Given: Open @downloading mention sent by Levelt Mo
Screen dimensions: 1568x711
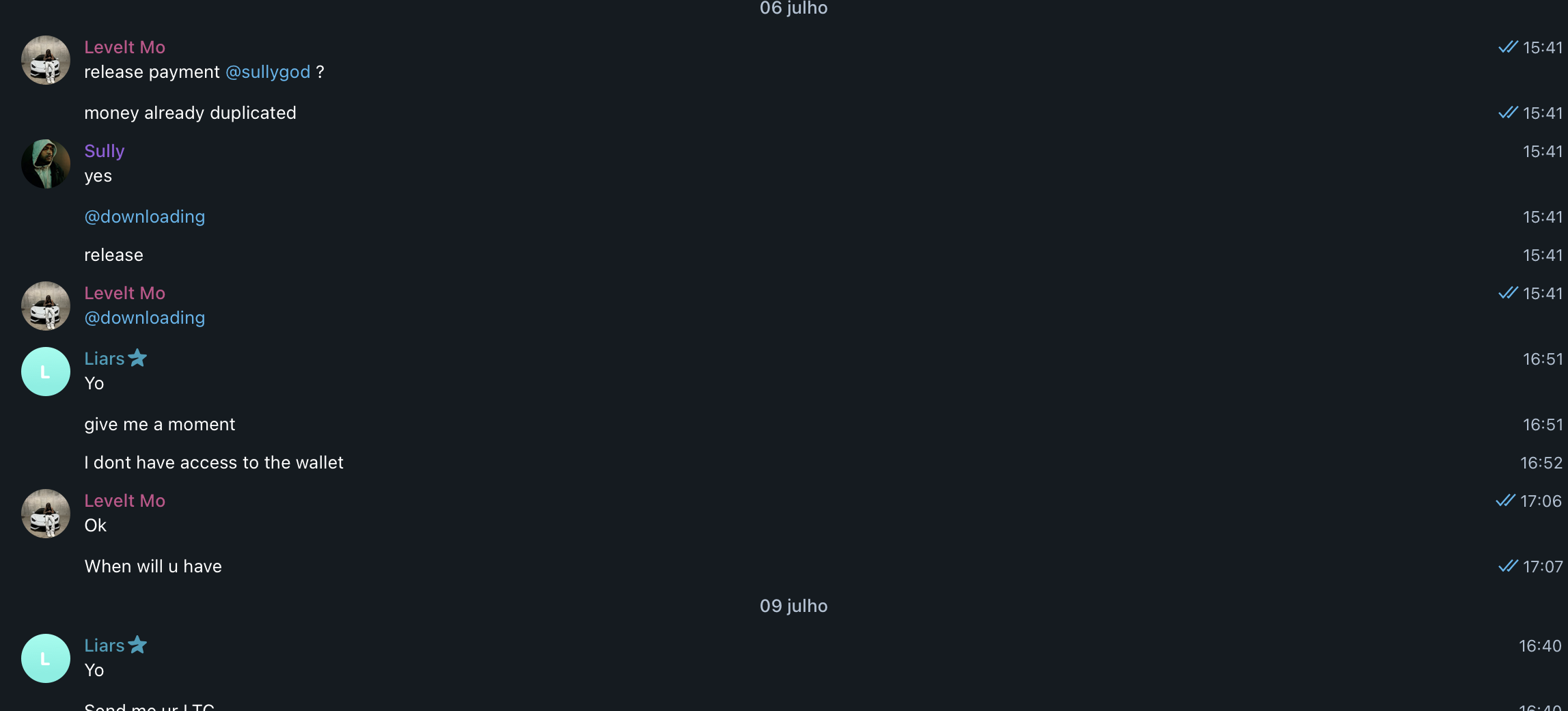Looking at the screenshot, I should [144, 318].
